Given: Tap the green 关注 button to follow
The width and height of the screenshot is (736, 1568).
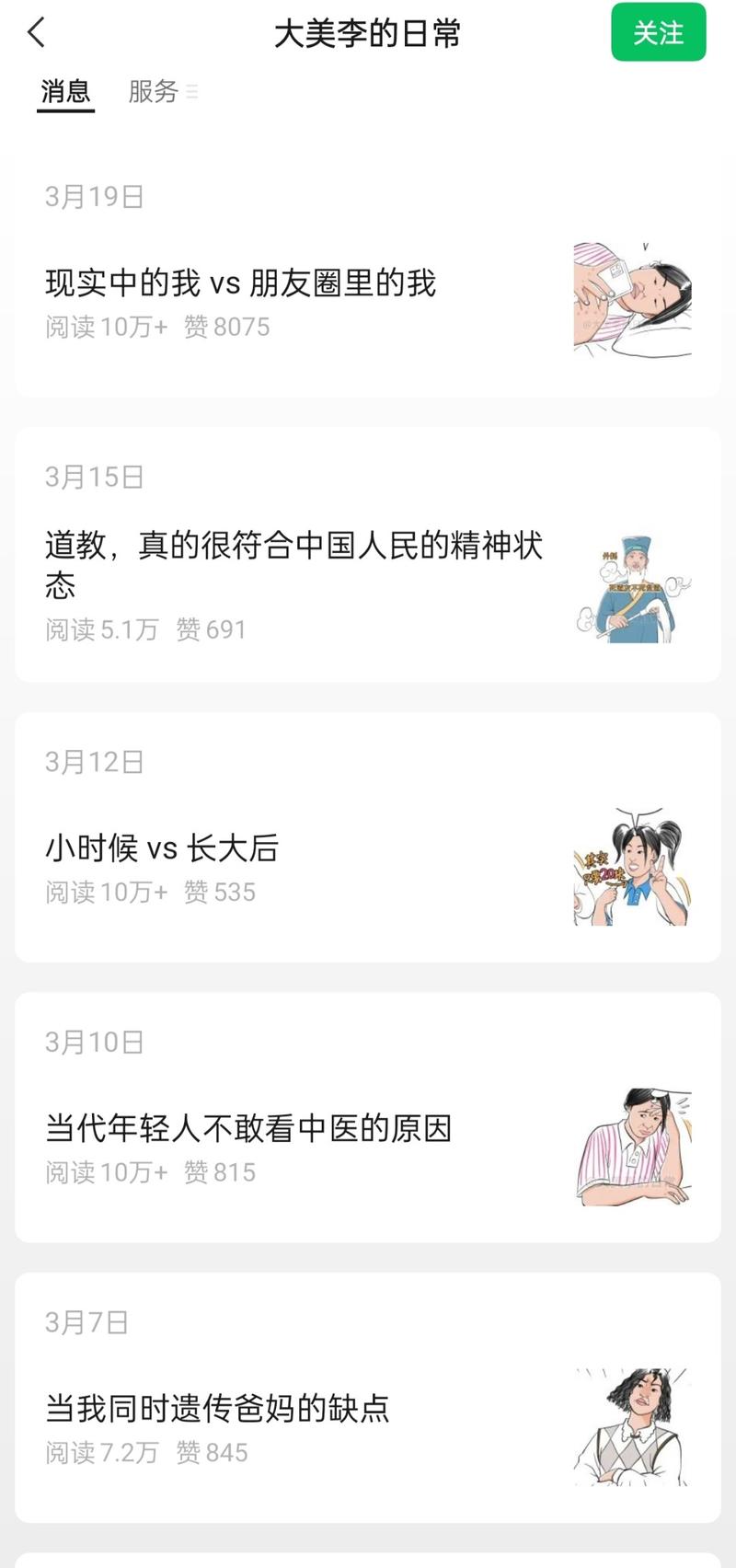Looking at the screenshot, I should (658, 31).
